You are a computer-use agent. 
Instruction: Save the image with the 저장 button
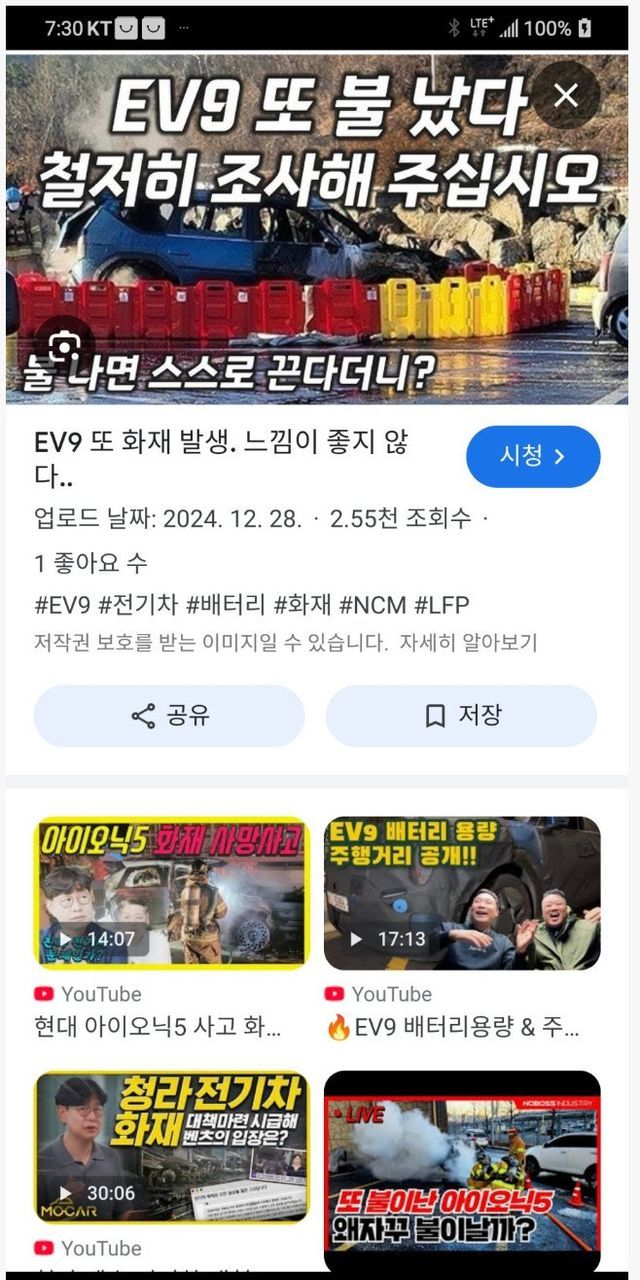click(x=461, y=716)
